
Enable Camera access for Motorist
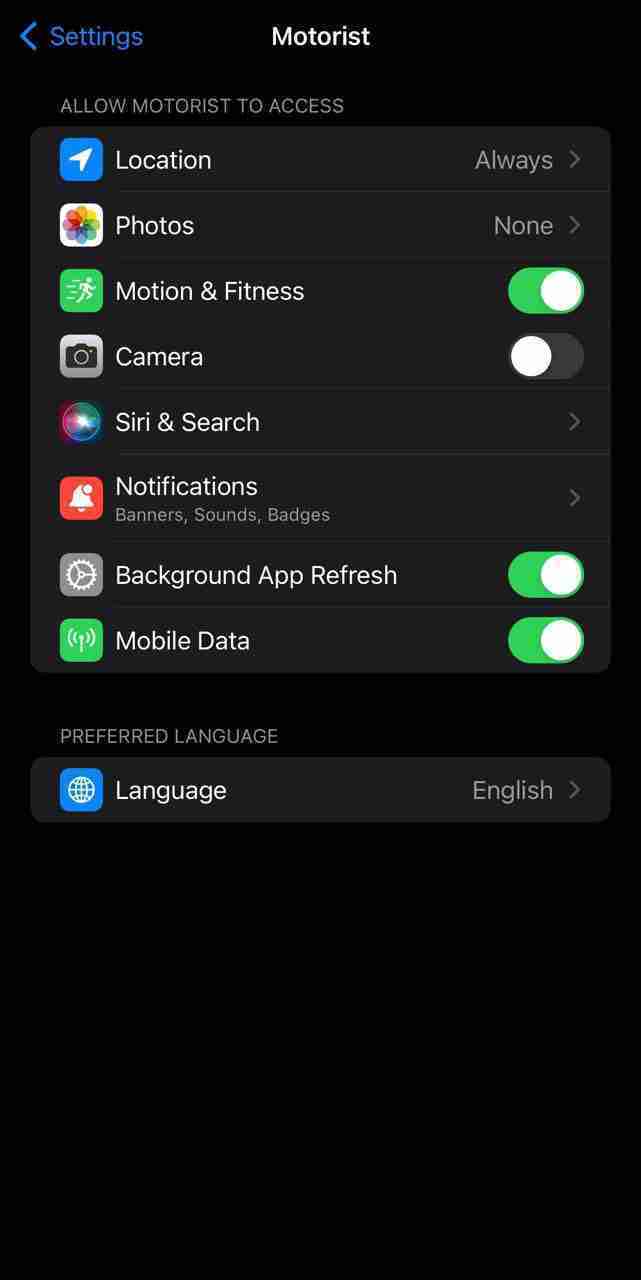point(545,357)
